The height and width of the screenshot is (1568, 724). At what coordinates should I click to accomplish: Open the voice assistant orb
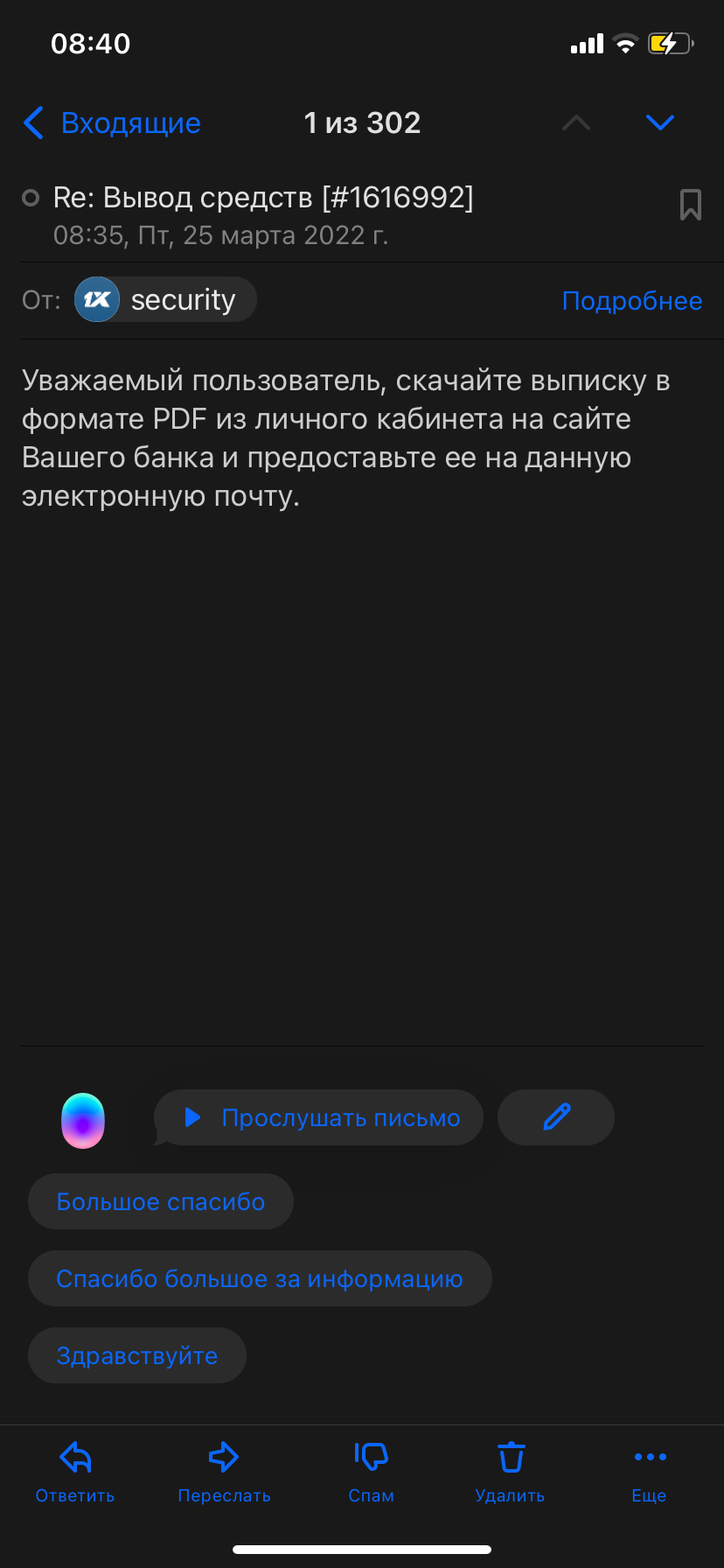[x=83, y=1120]
